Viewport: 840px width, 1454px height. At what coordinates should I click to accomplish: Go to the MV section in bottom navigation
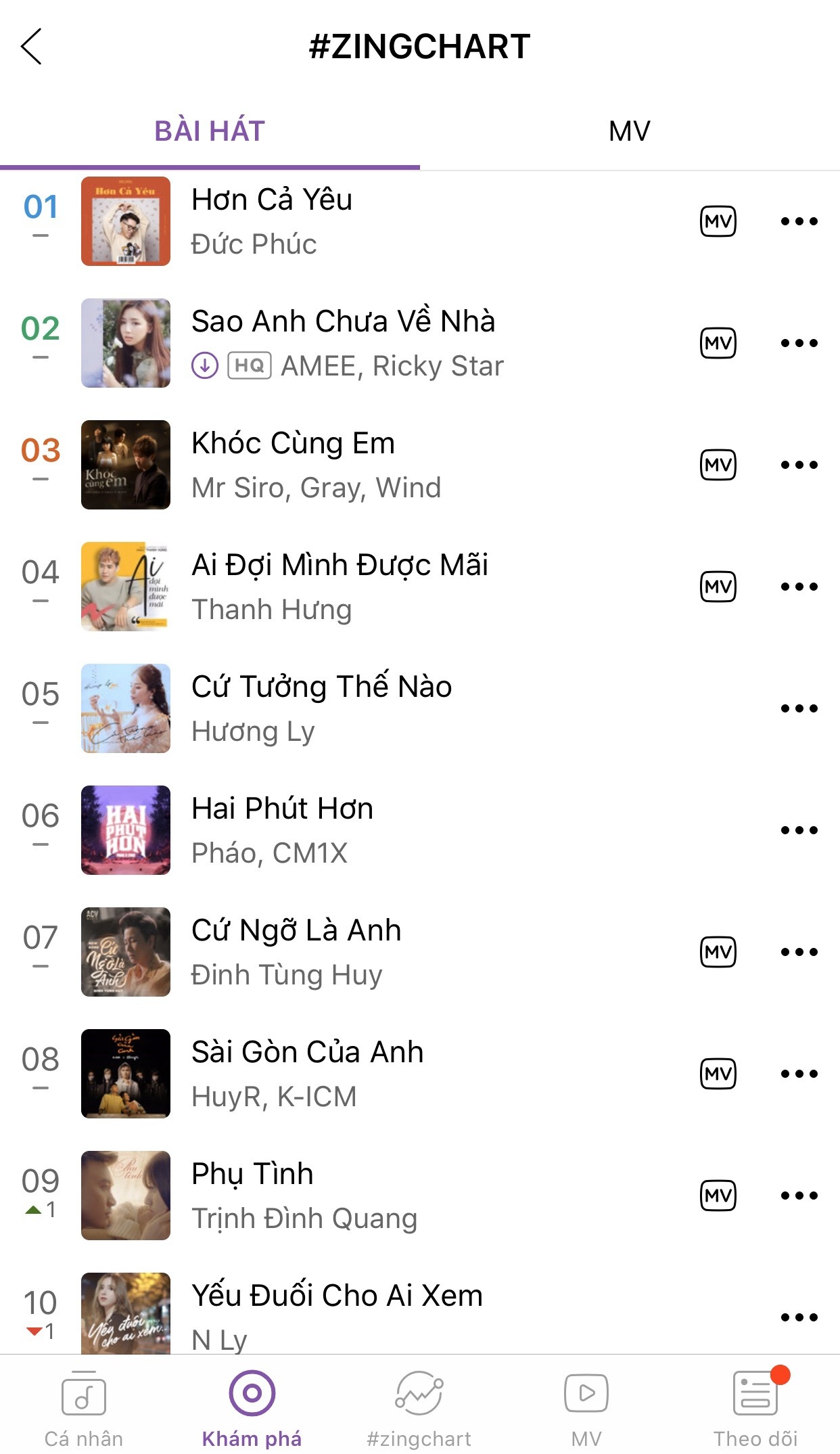[586, 1406]
